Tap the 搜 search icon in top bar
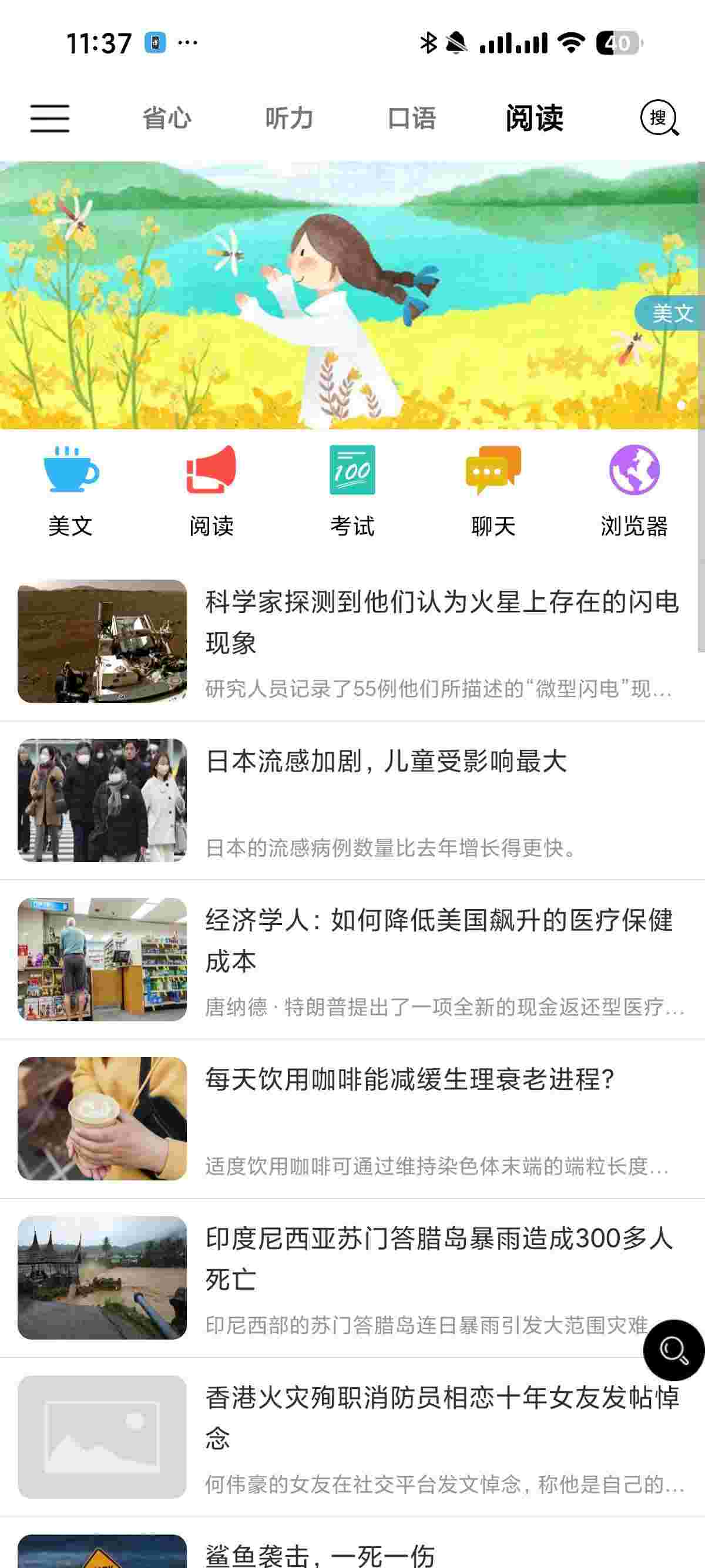705x1568 pixels. [659, 118]
